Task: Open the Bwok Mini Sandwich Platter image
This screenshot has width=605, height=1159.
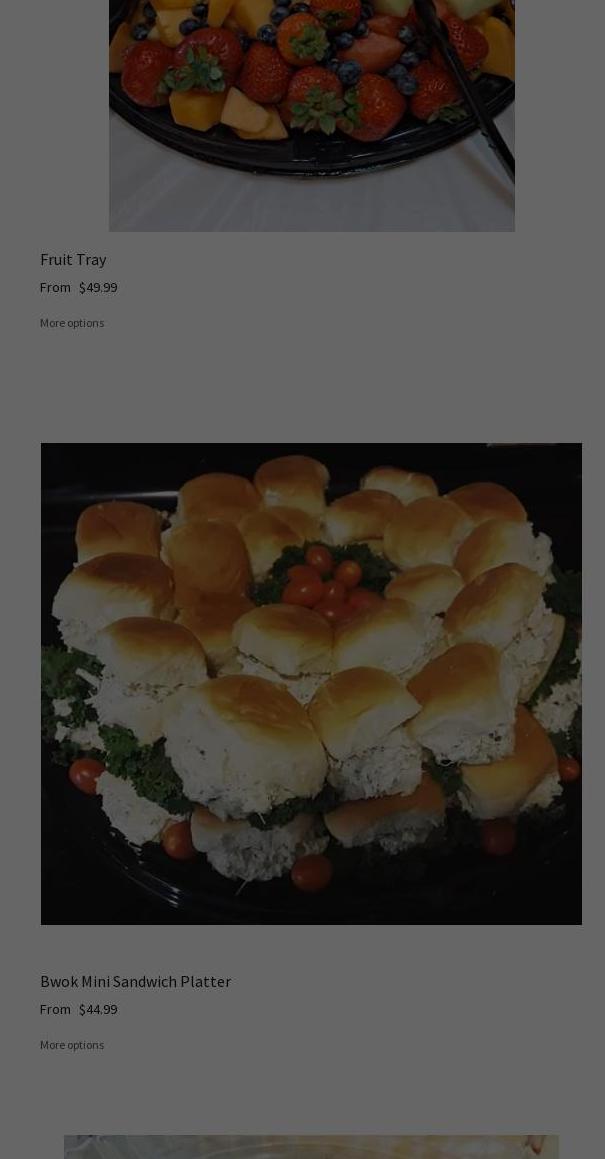Action: pyautogui.click(x=311, y=683)
